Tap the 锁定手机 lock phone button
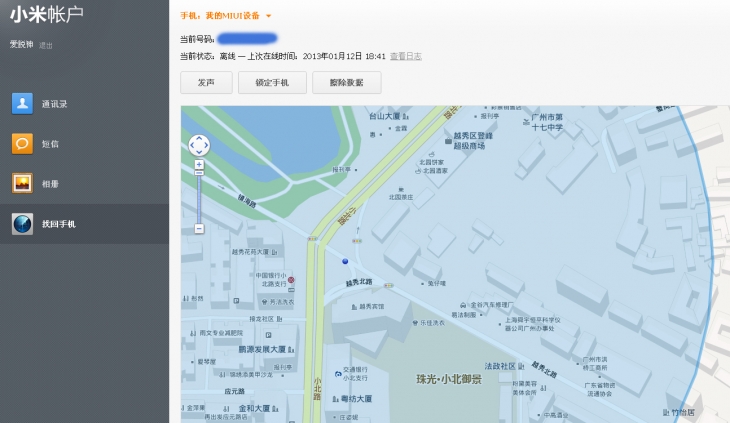 (272, 82)
